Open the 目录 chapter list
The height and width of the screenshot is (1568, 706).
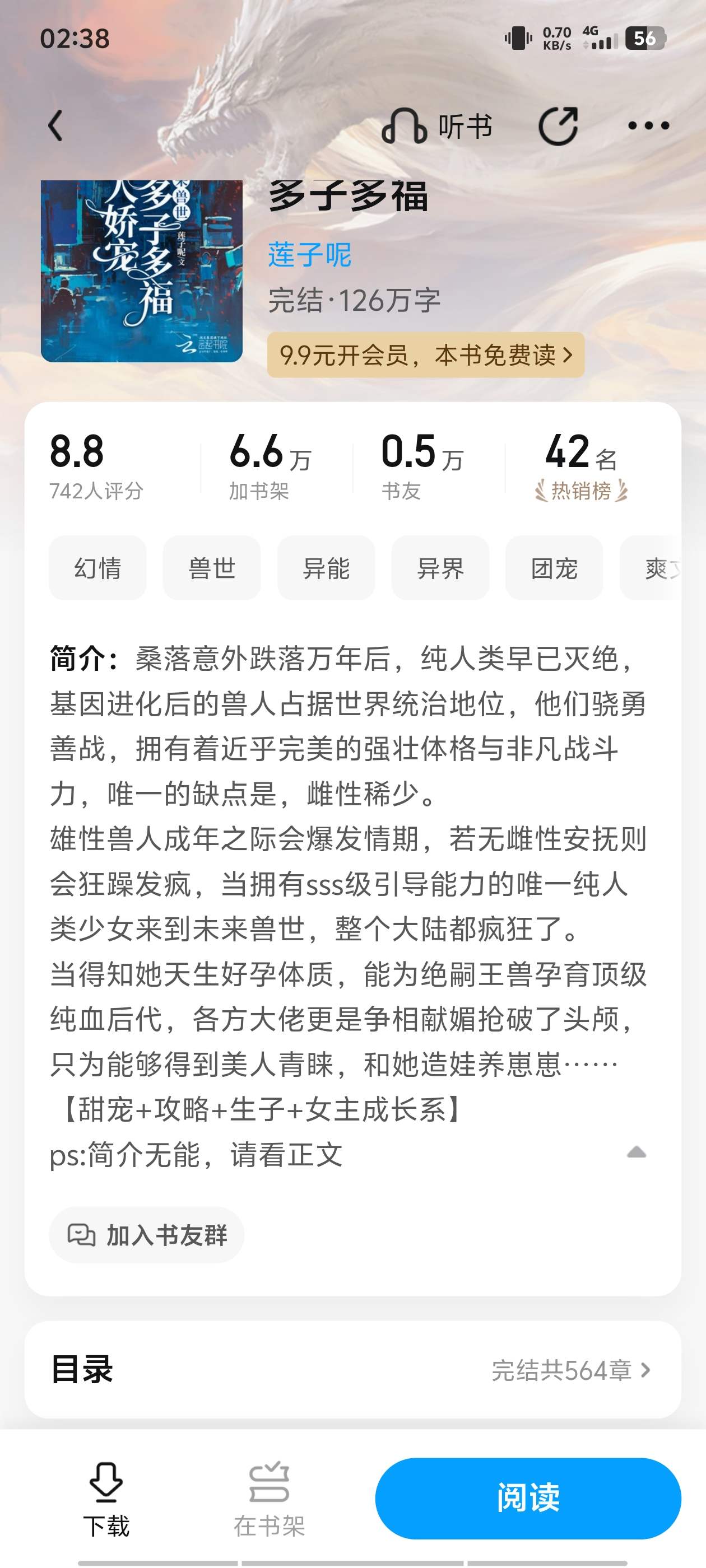point(352,1370)
